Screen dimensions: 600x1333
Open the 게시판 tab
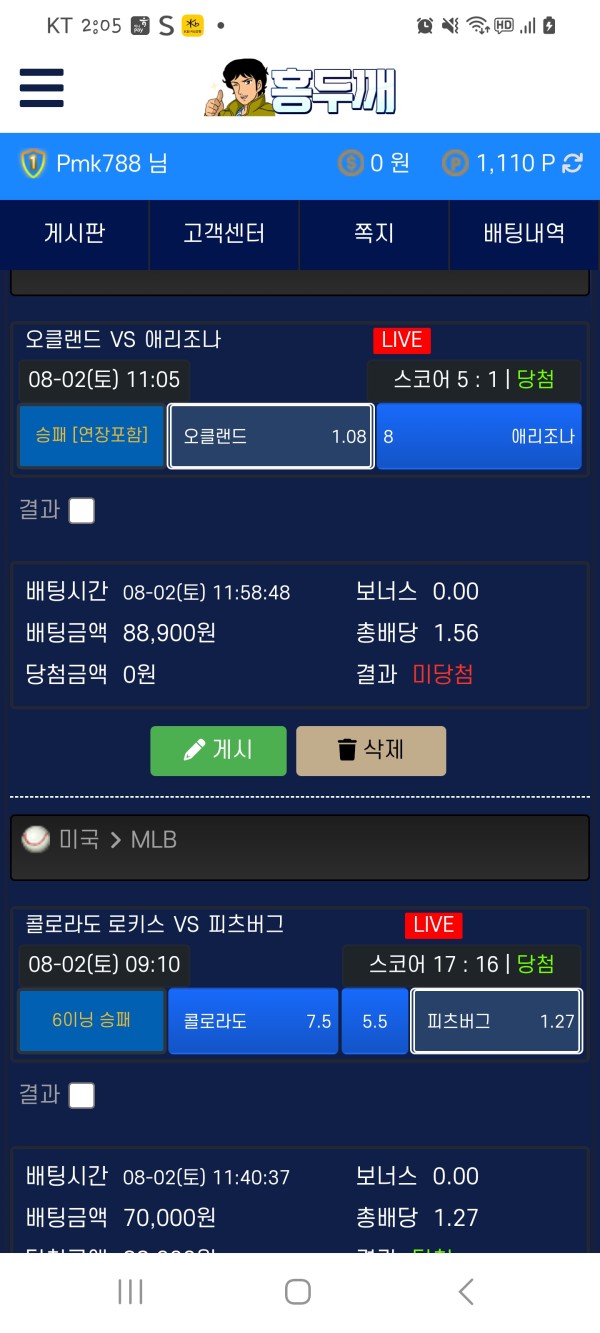coord(75,234)
